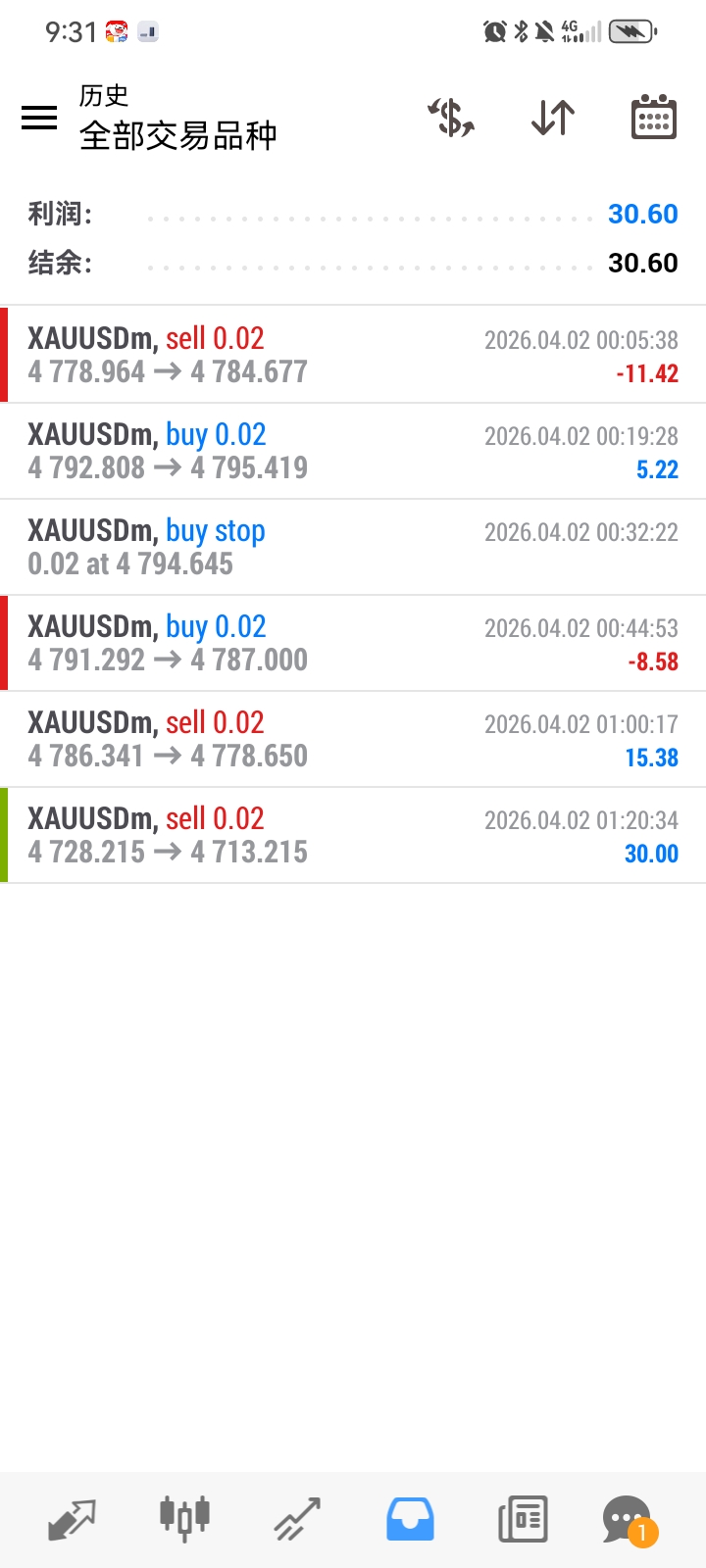Image resolution: width=706 pixels, height=1568 pixels.
Task: Switch to the trade trend-line tab
Action: pyautogui.click(x=297, y=1520)
